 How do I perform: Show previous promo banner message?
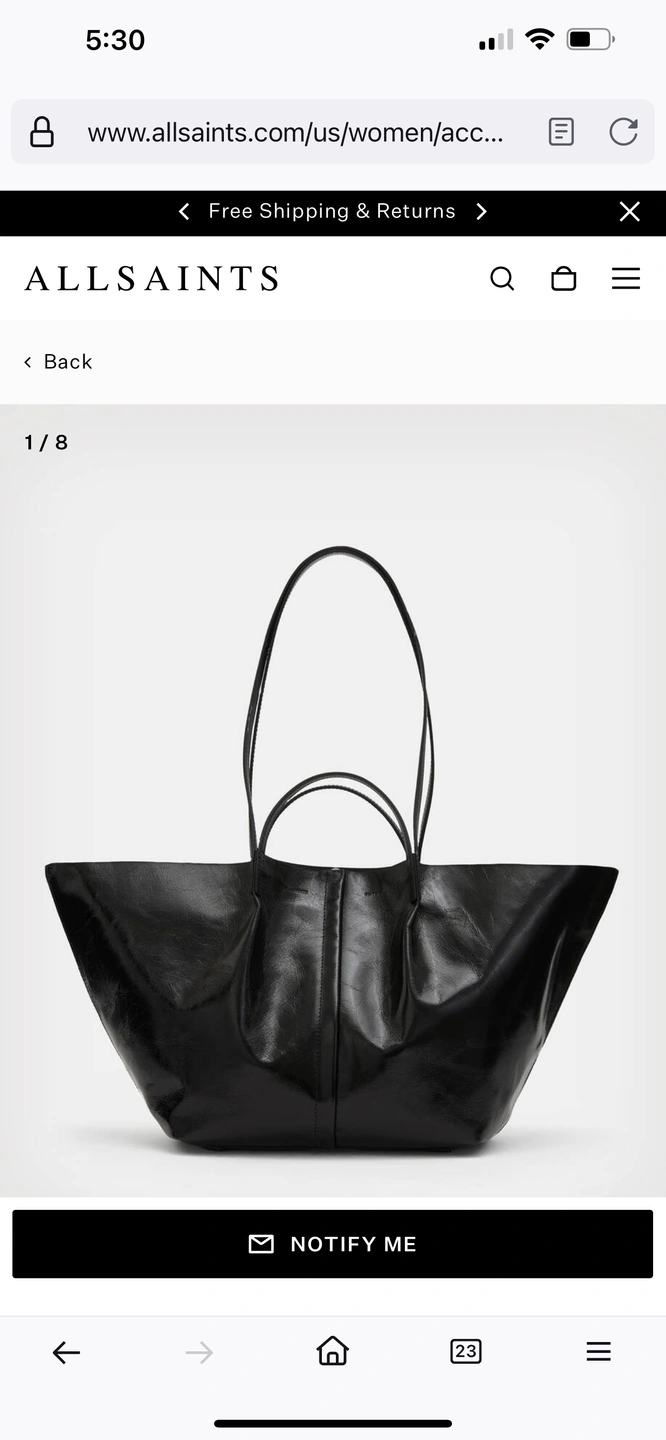184,211
